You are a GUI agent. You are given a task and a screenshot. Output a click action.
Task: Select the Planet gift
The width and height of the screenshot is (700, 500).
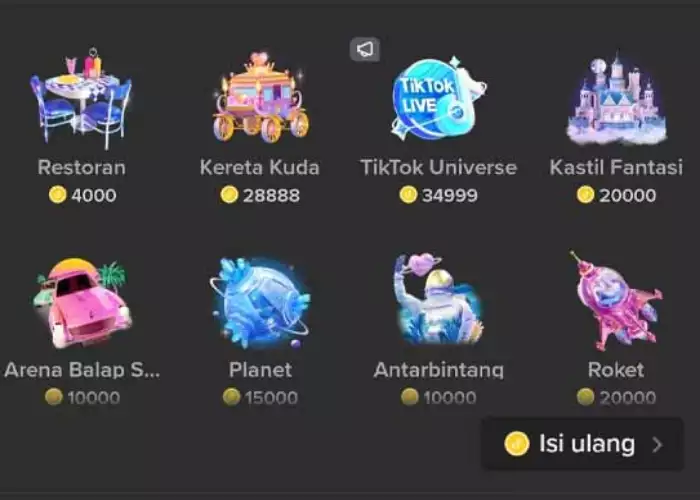tap(260, 303)
